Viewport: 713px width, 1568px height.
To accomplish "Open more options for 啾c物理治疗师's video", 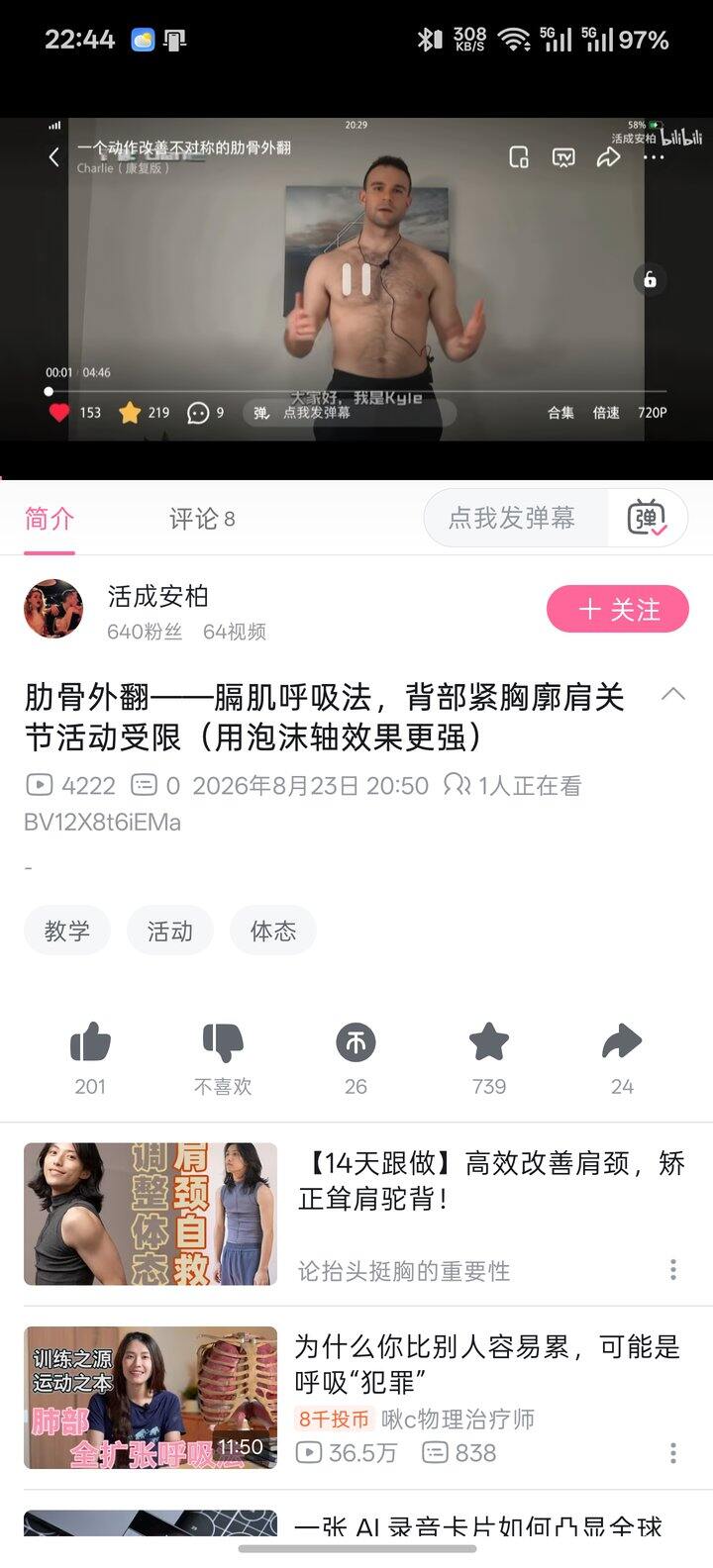I will click(x=673, y=1452).
